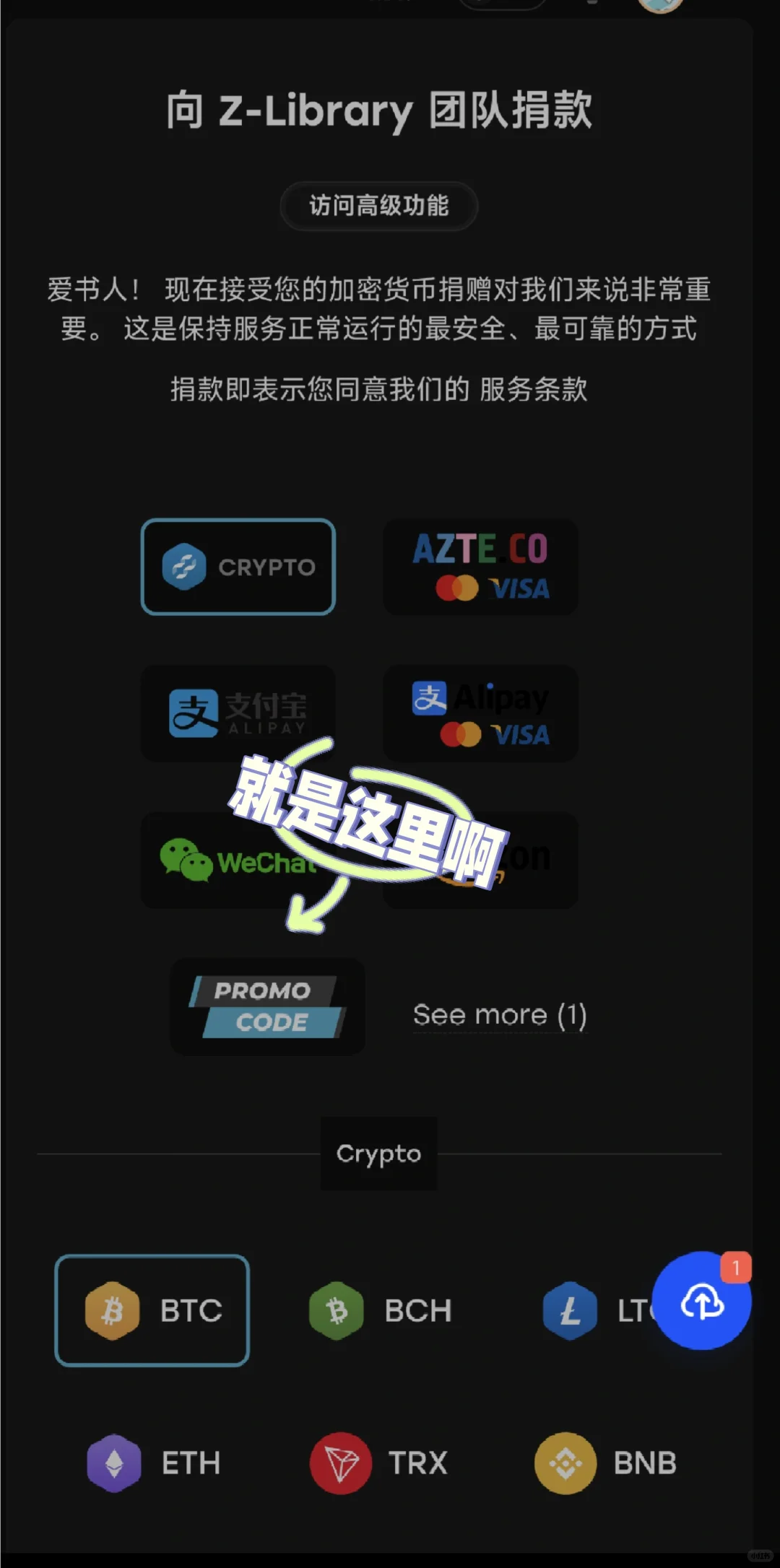Pick Alipay with Mastercard Visa option
Image resolution: width=780 pixels, height=1568 pixels.
pos(480,713)
